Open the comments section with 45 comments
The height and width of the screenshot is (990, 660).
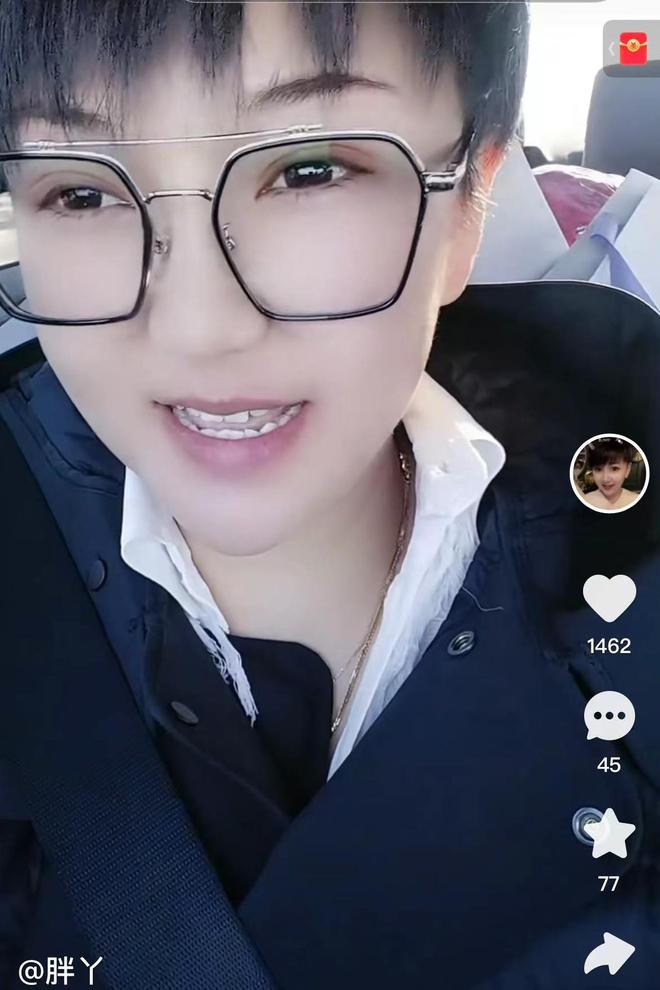(609, 716)
